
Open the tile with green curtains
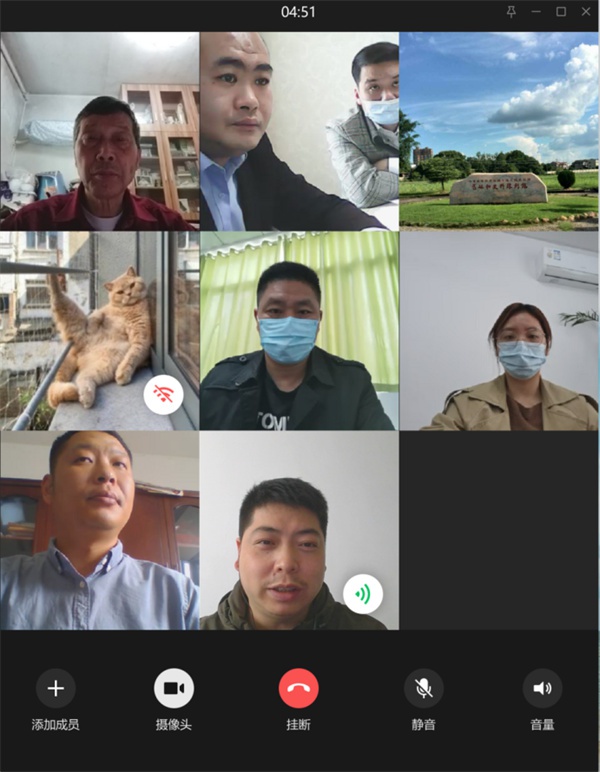click(299, 330)
